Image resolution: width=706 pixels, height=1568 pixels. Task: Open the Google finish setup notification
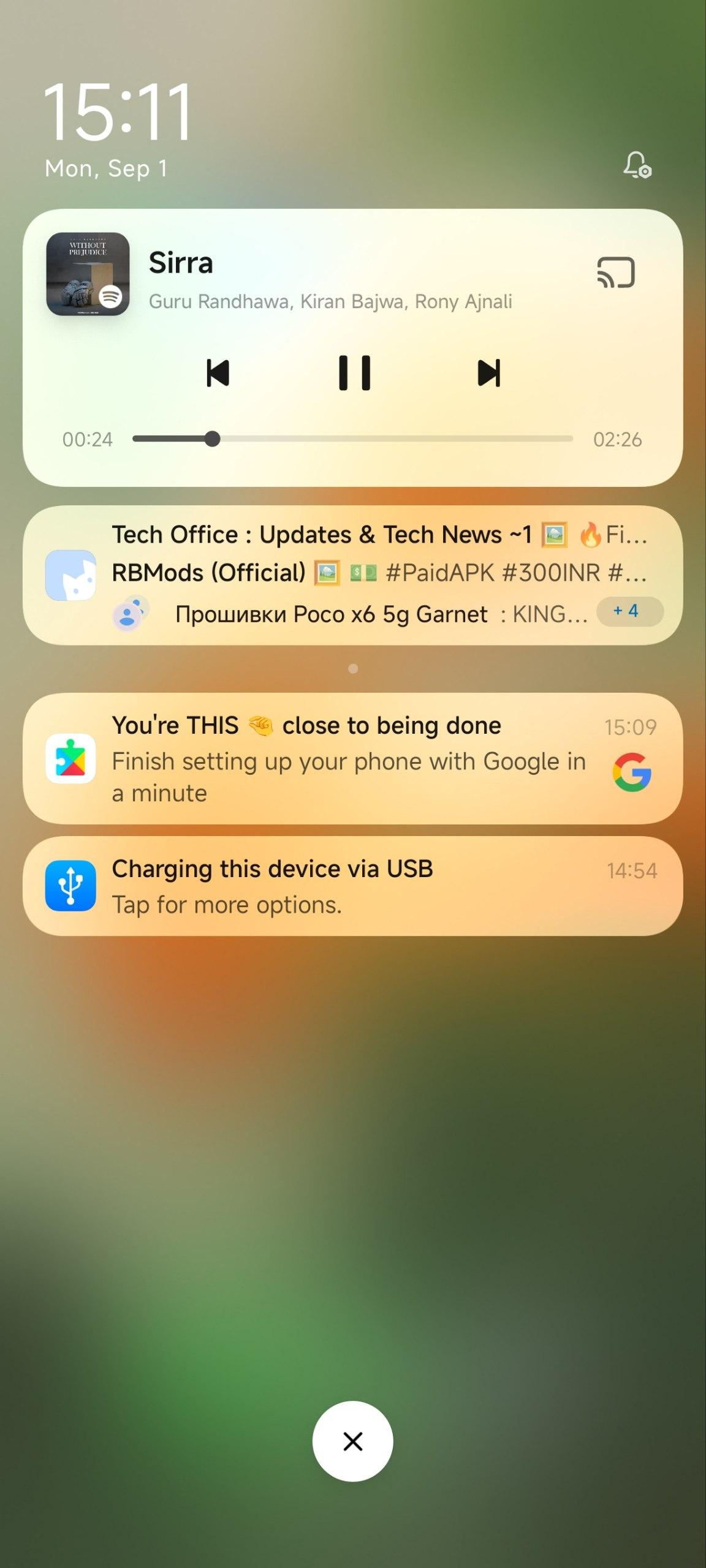352,758
